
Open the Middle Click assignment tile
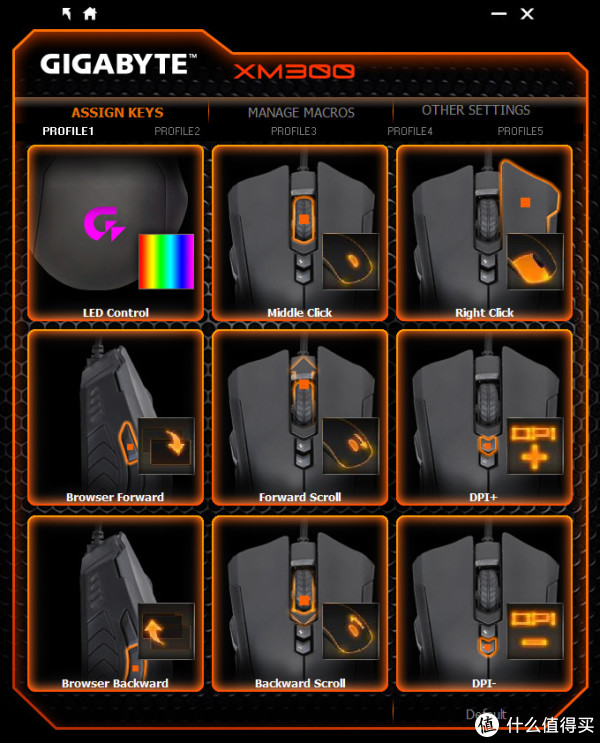coord(300,233)
